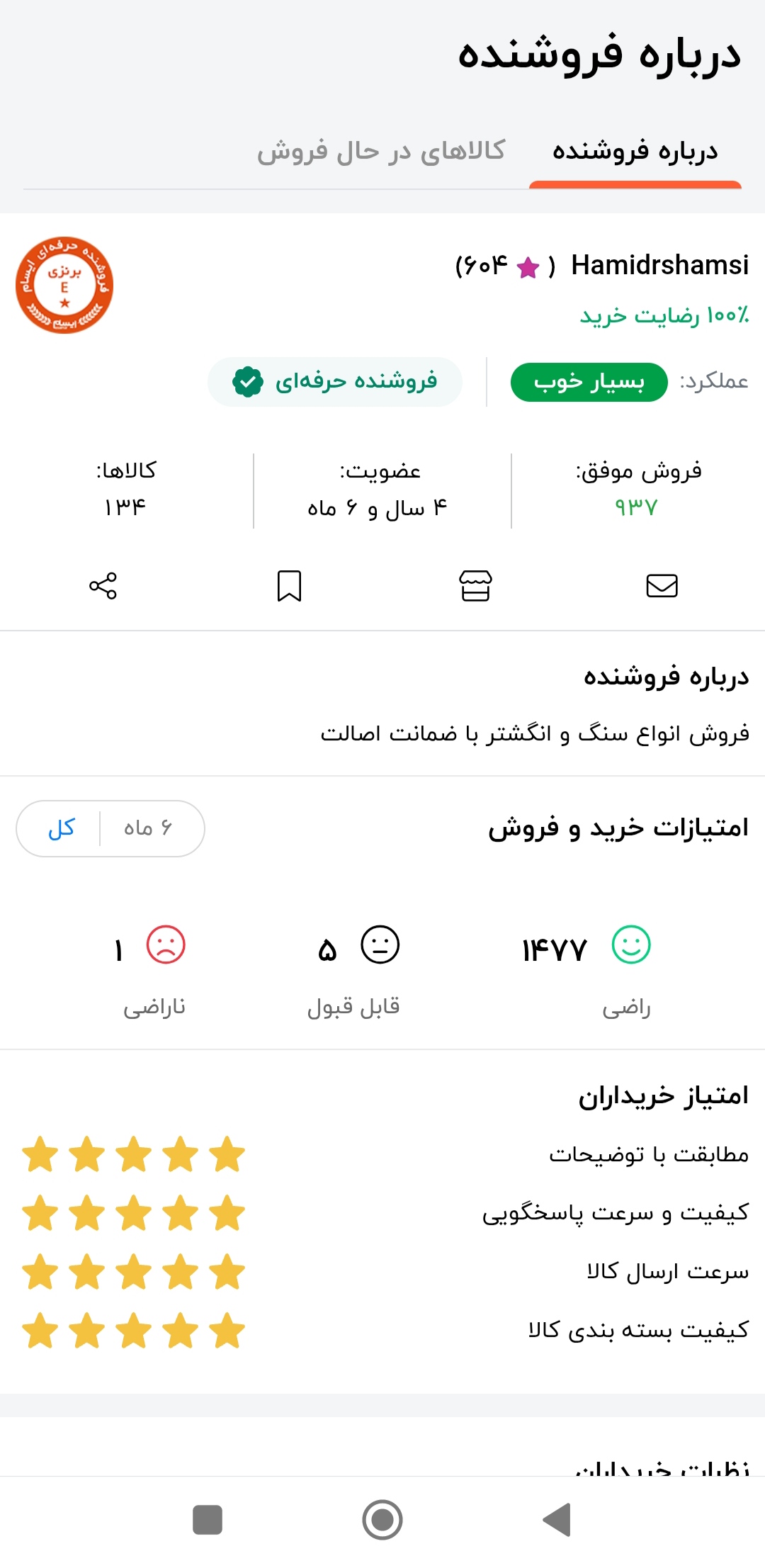Show ratings for کل period
The width and height of the screenshot is (765, 1568).
(62, 828)
